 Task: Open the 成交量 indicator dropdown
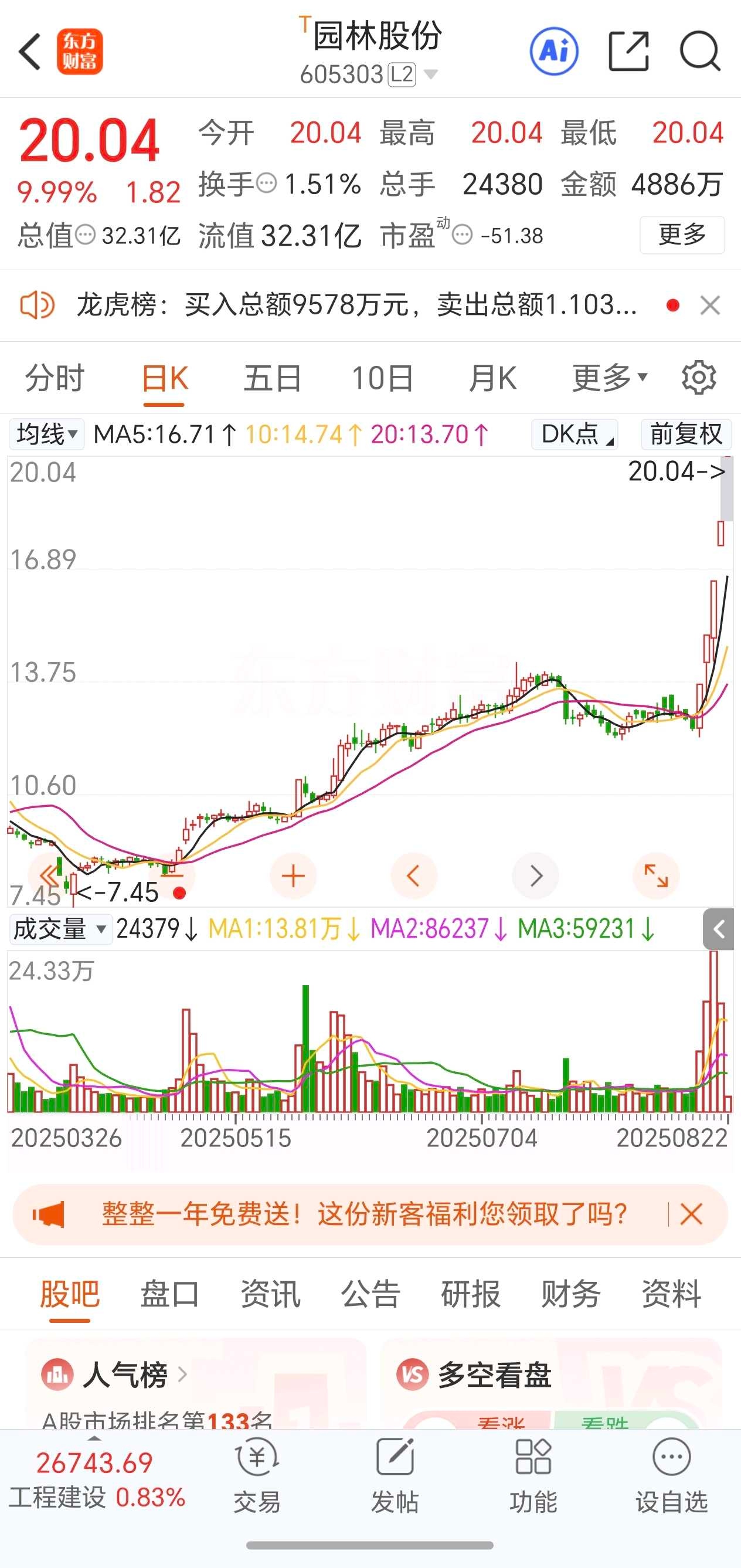(60, 929)
